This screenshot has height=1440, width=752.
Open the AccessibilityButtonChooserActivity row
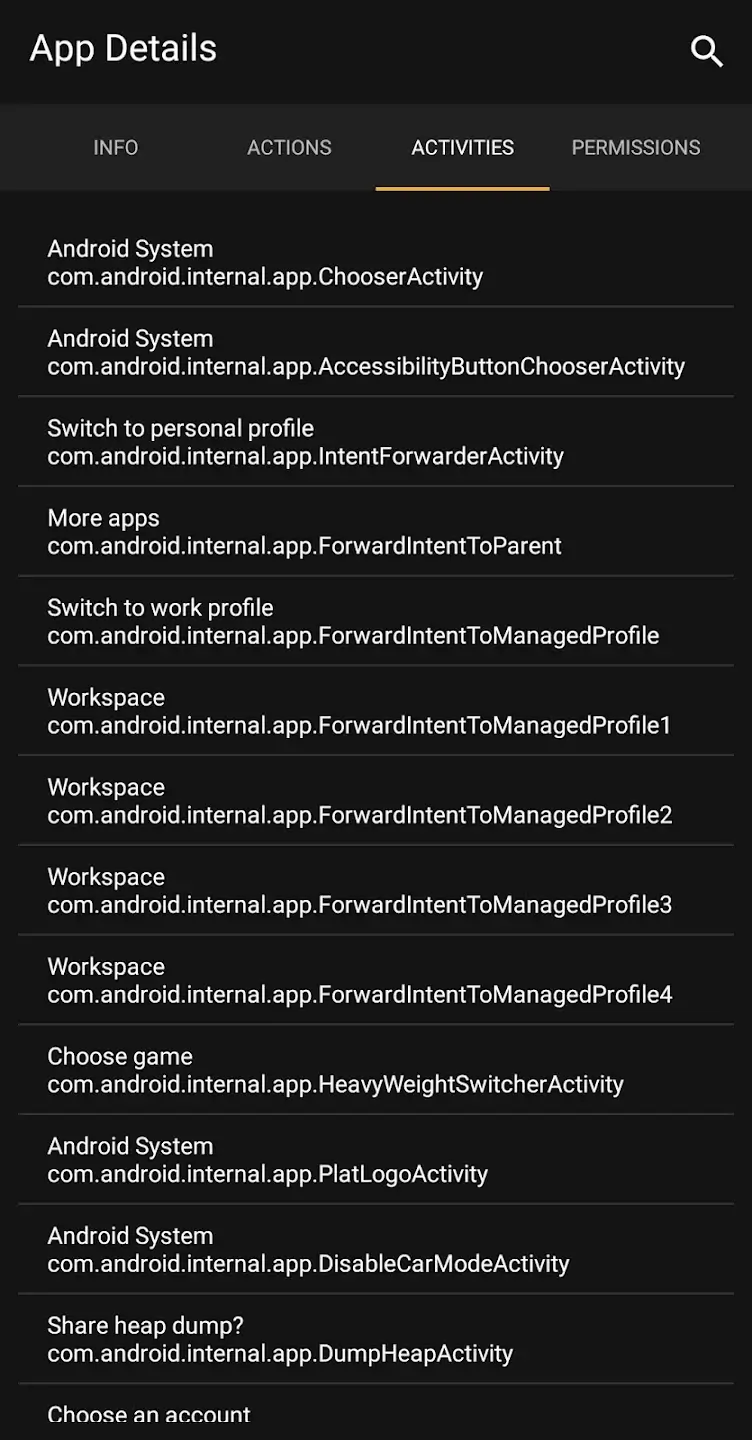[x=375, y=352]
